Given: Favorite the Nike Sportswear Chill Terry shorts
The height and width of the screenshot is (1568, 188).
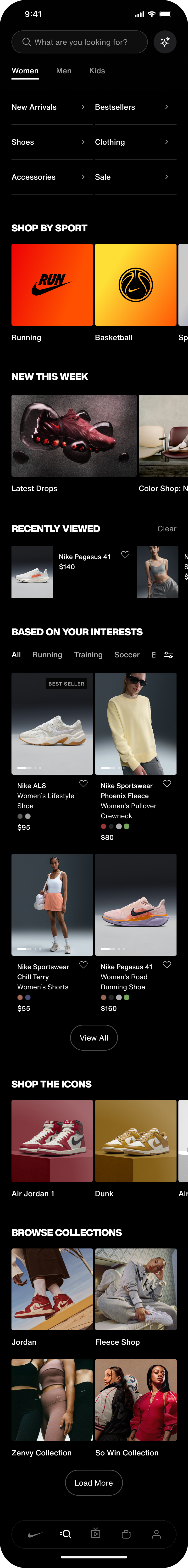Looking at the screenshot, I should (83, 965).
